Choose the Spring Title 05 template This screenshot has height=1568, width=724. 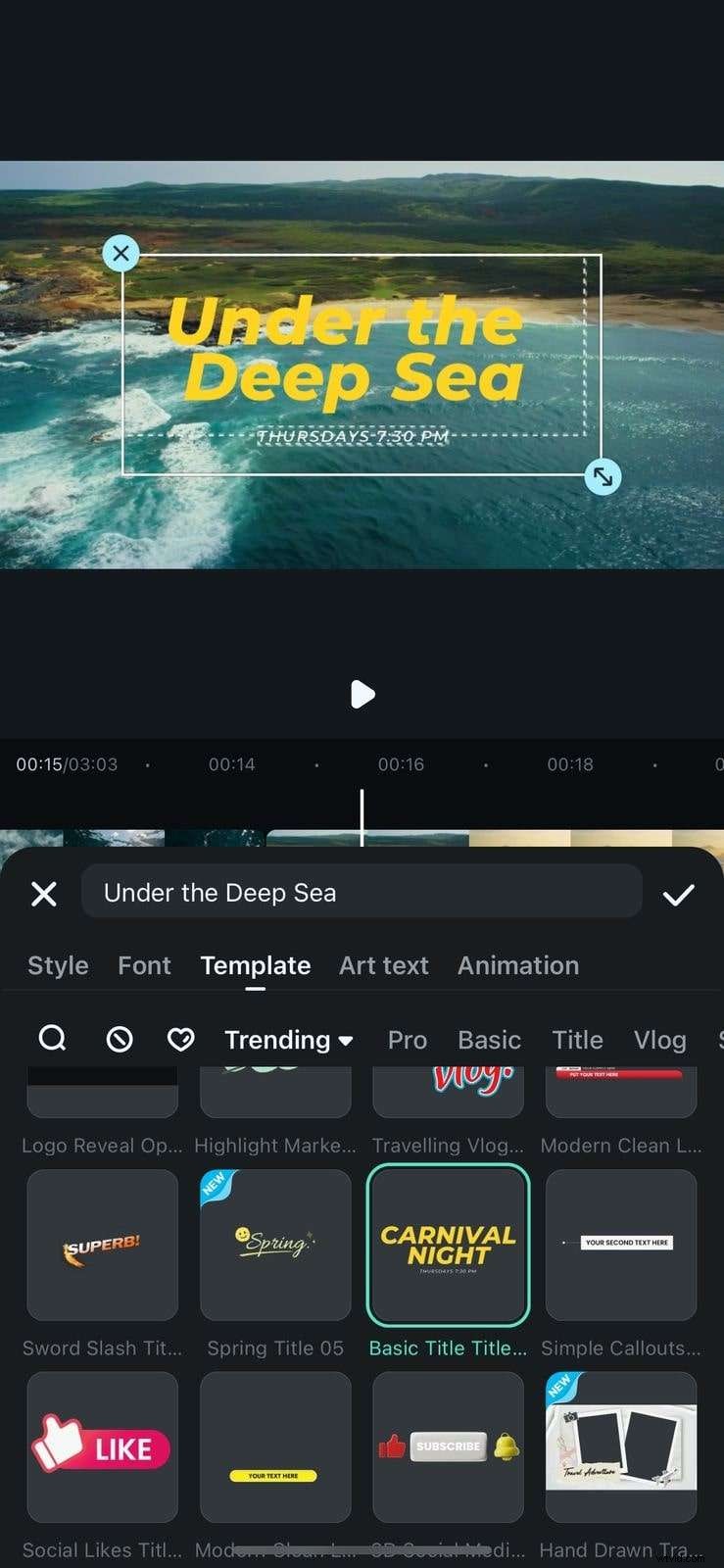coord(275,1245)
